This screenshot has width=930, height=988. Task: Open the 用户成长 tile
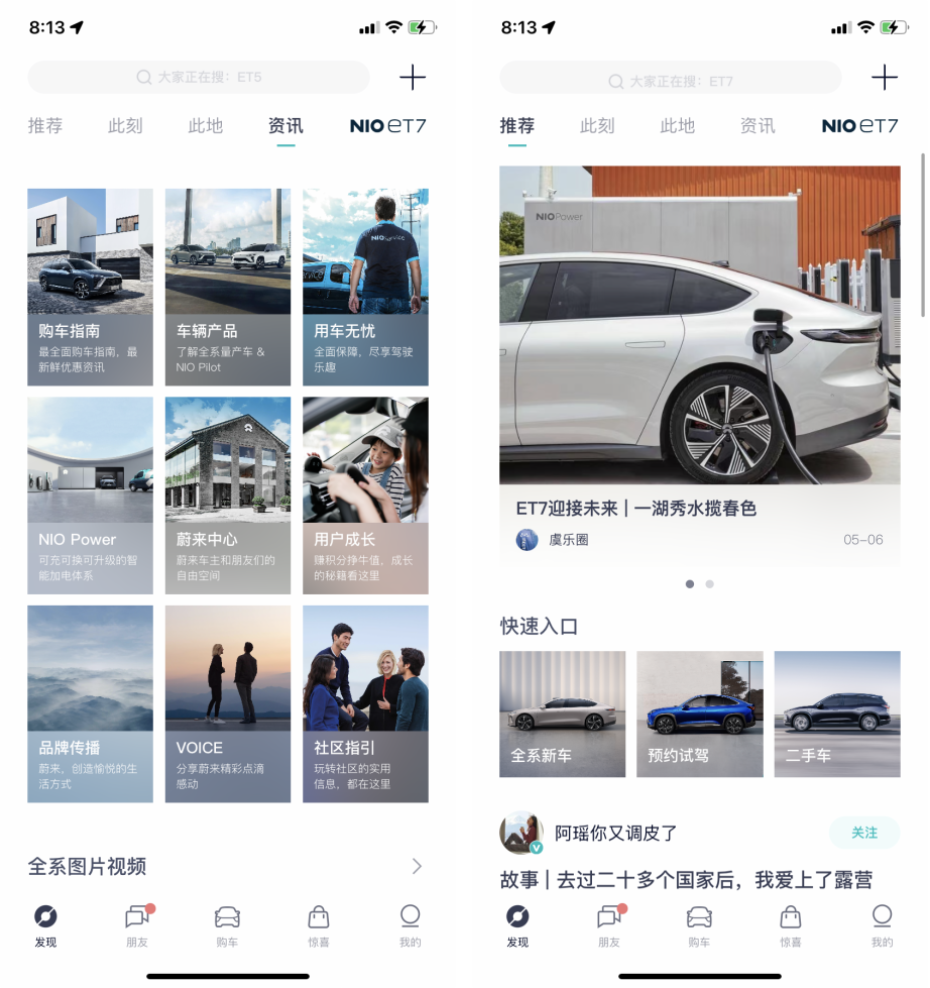point(366,495)
